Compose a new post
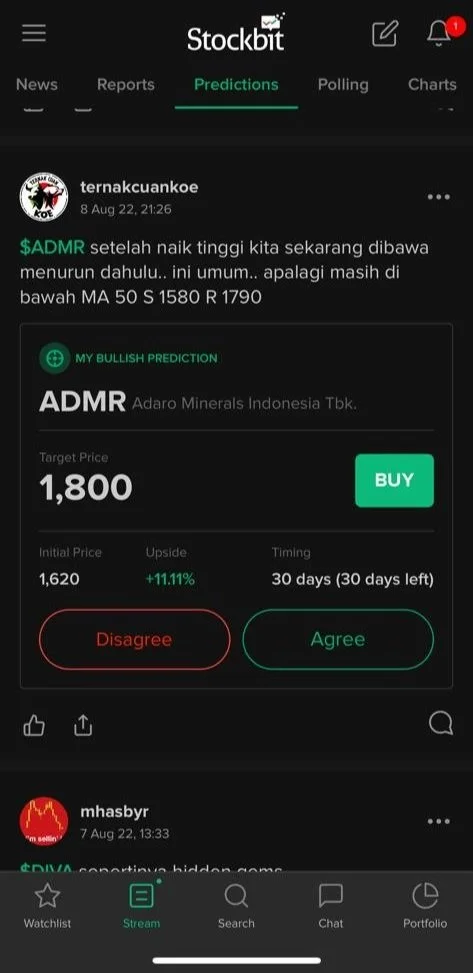The height and width of the screenshot is (973, 473). 384,34
